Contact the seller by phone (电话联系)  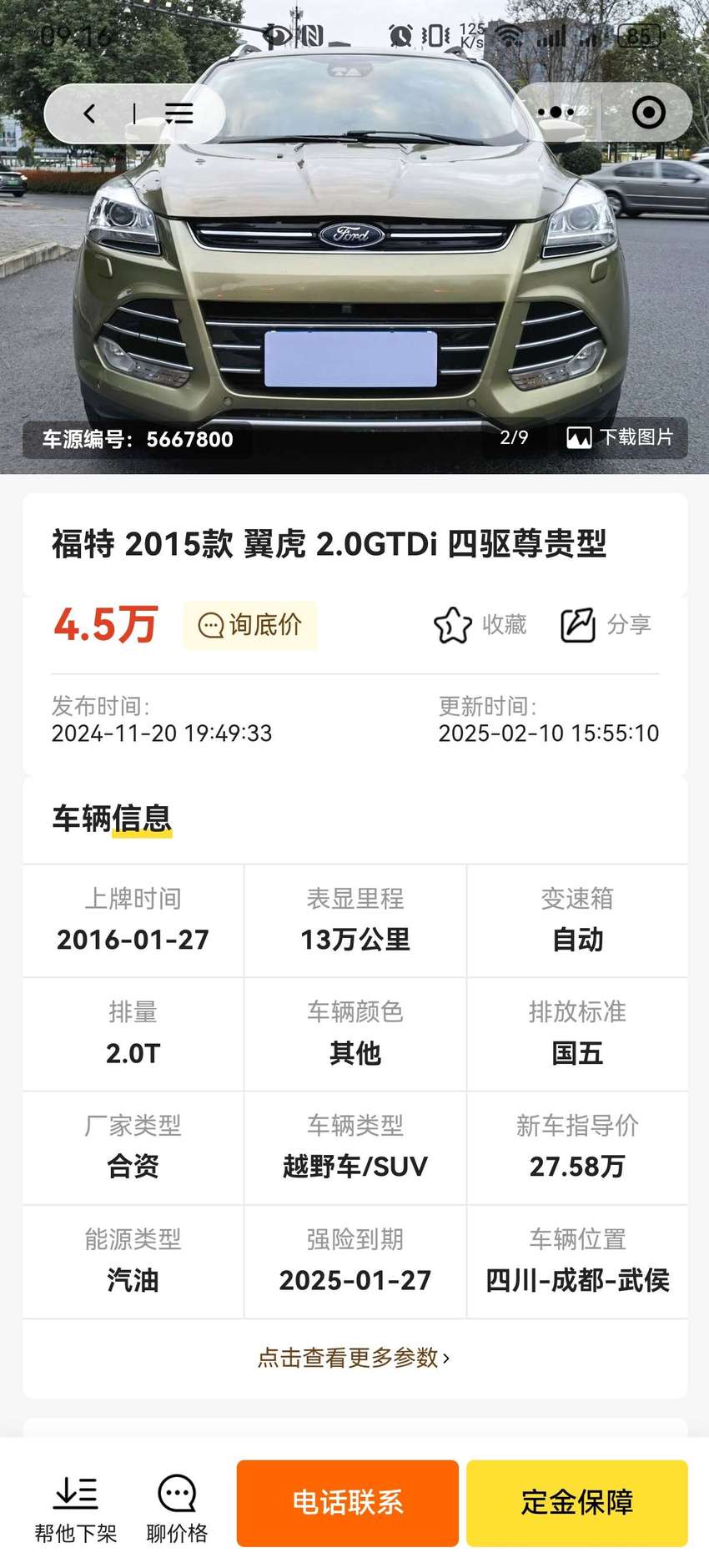pyautogui.click(x=348, y=1503)
